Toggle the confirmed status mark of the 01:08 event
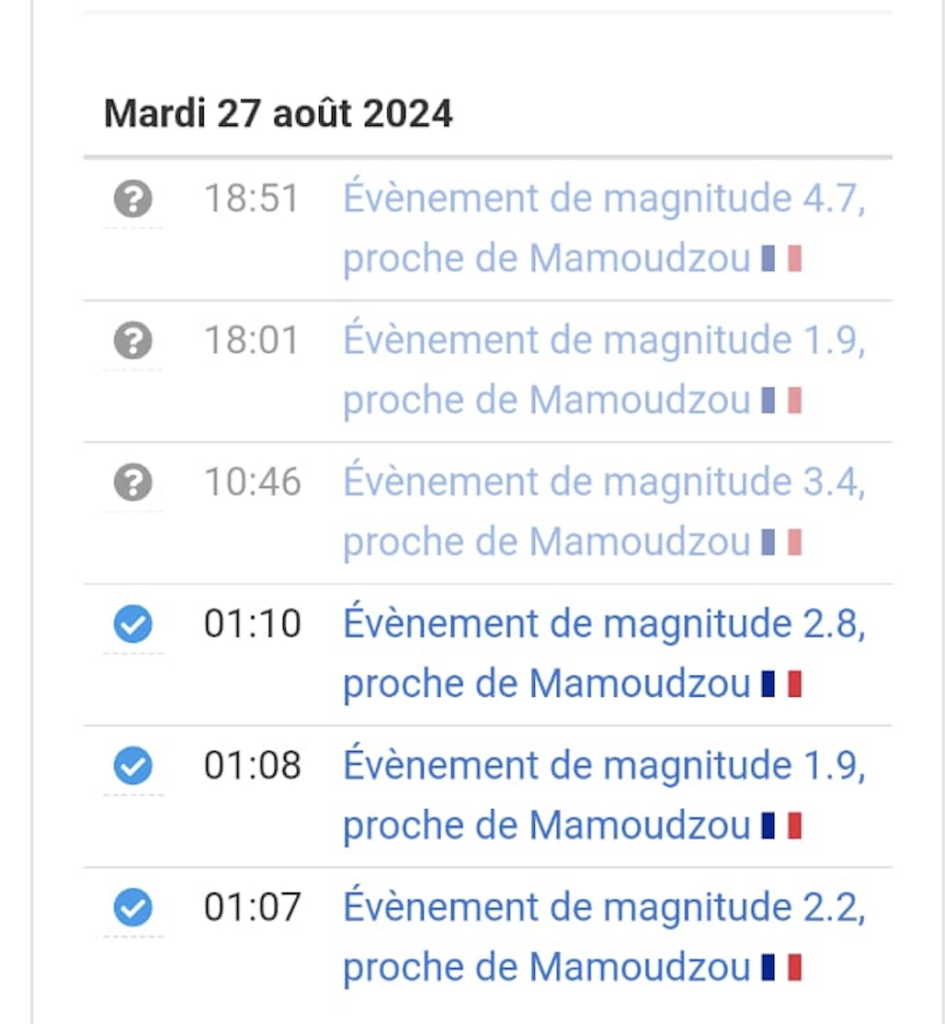This screenshot has height=1024, width=945. pyautogui.click(x=132, y=765)
